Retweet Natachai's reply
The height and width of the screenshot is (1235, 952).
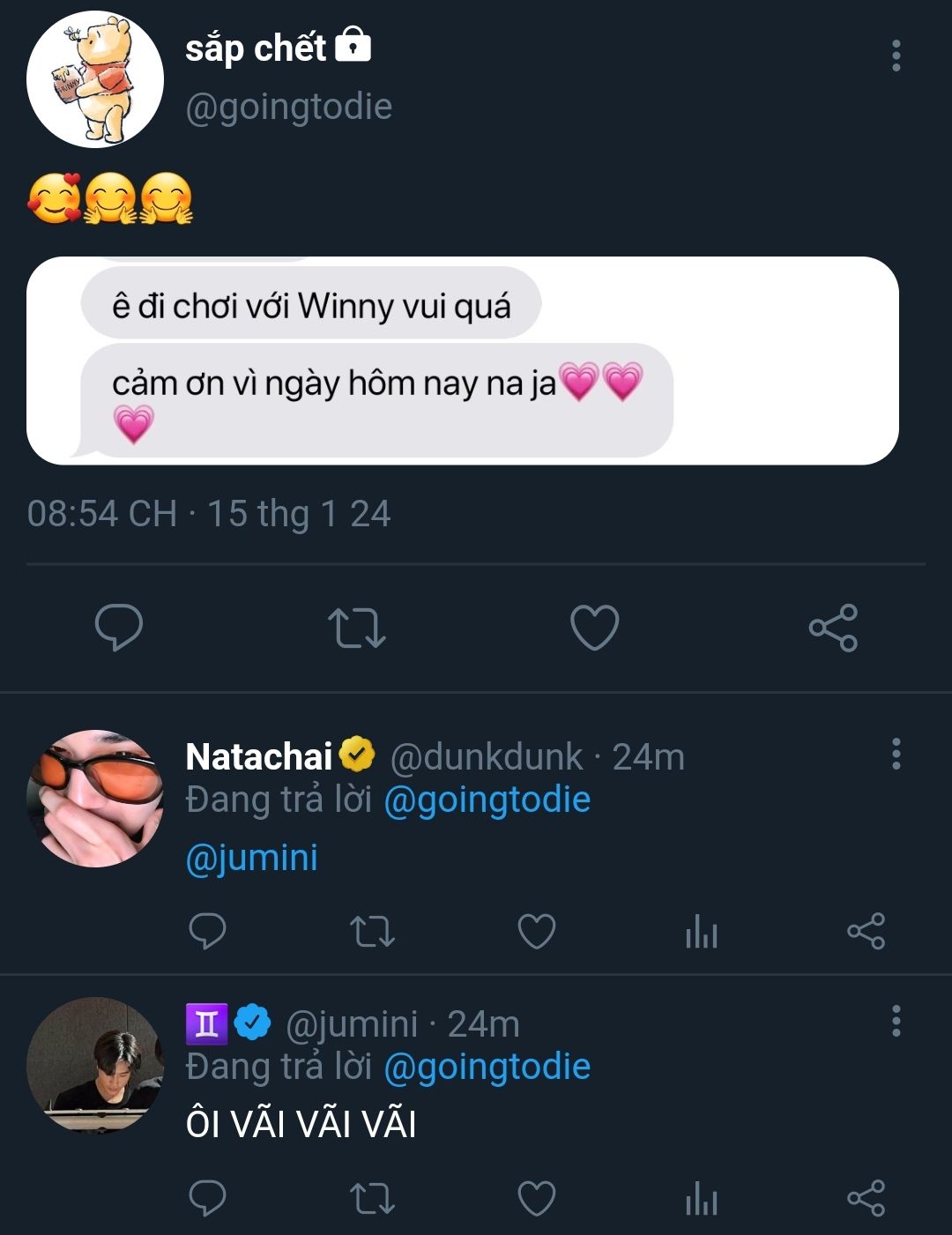[372, 931]
